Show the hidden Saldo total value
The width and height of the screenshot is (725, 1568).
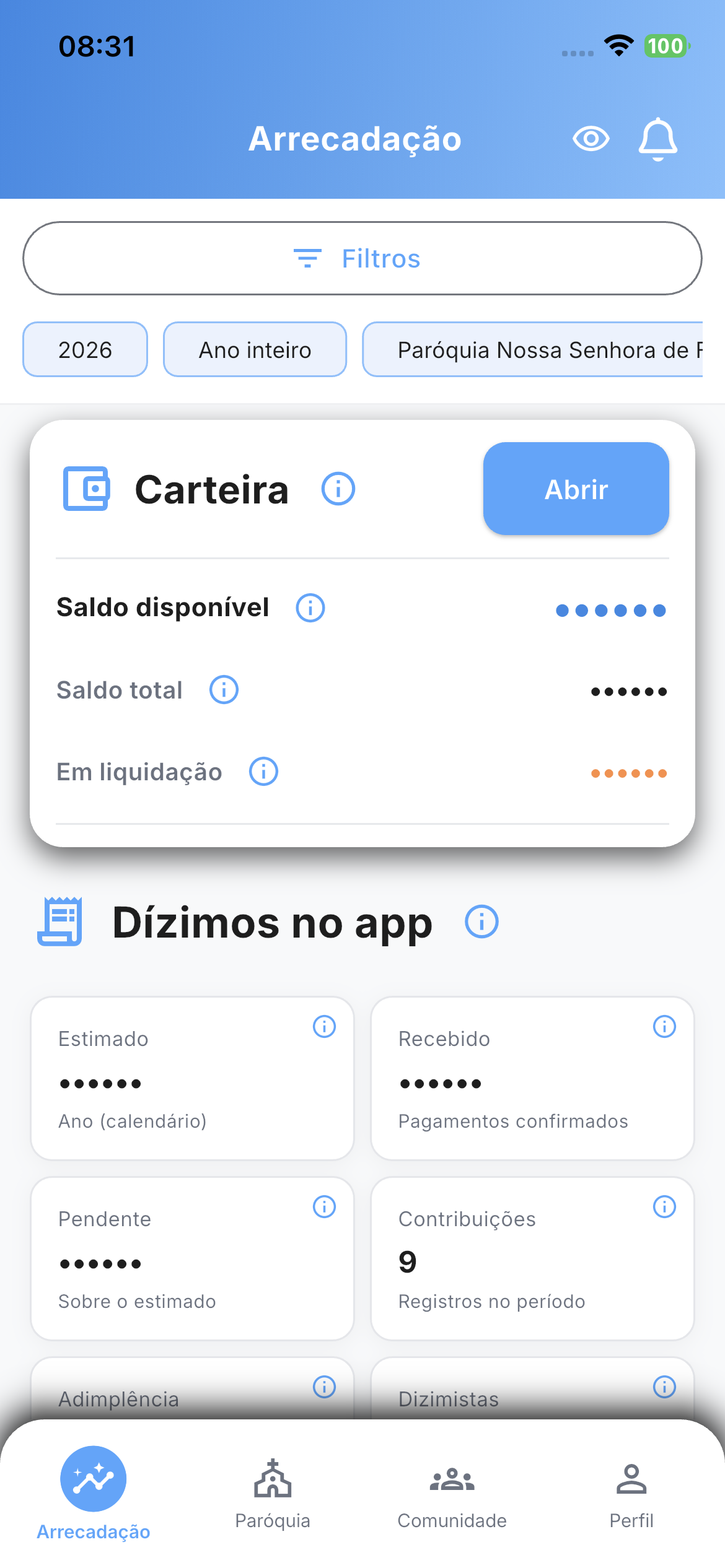pos(628,690)
